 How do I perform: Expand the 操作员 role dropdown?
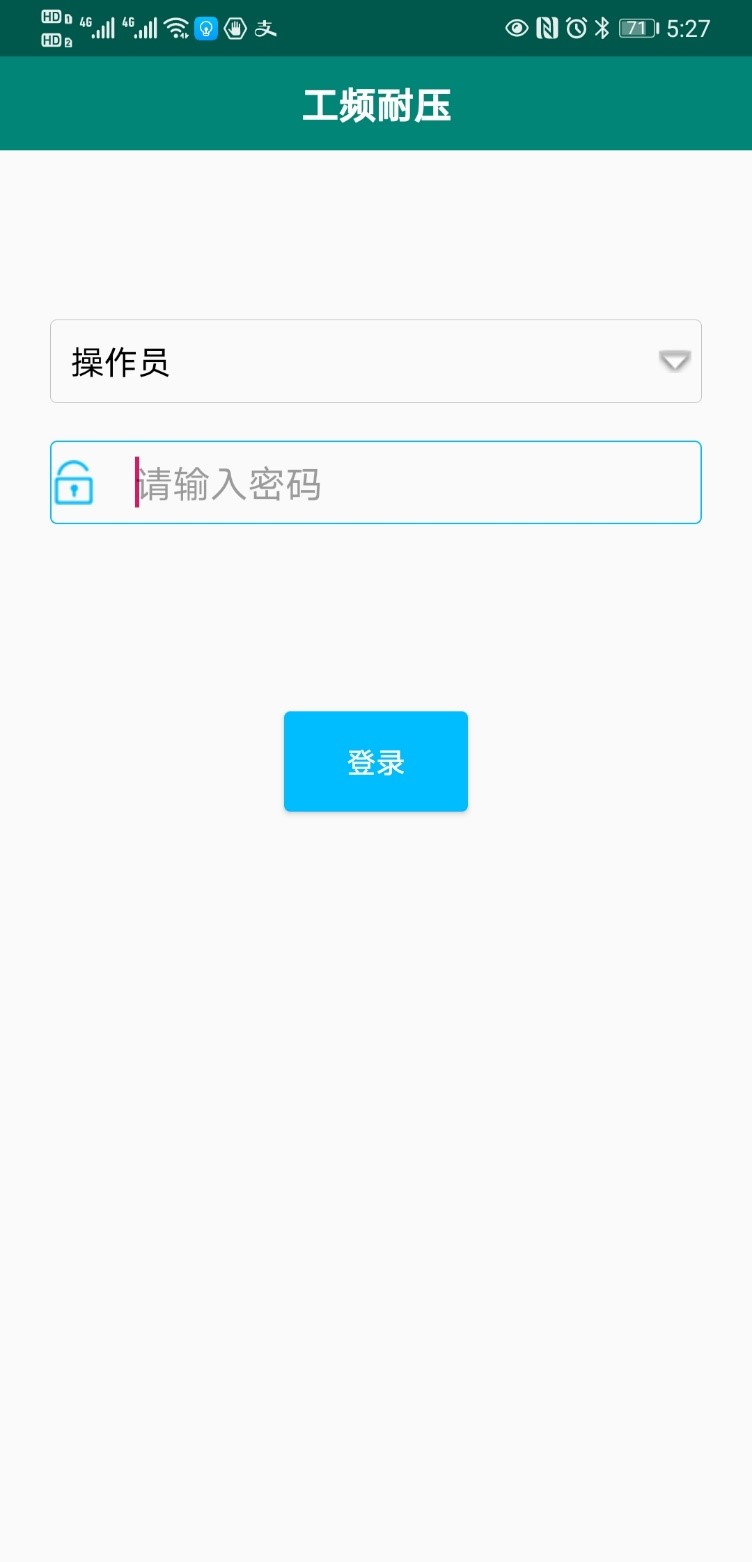pyautogui.click(x=375, y=361)
